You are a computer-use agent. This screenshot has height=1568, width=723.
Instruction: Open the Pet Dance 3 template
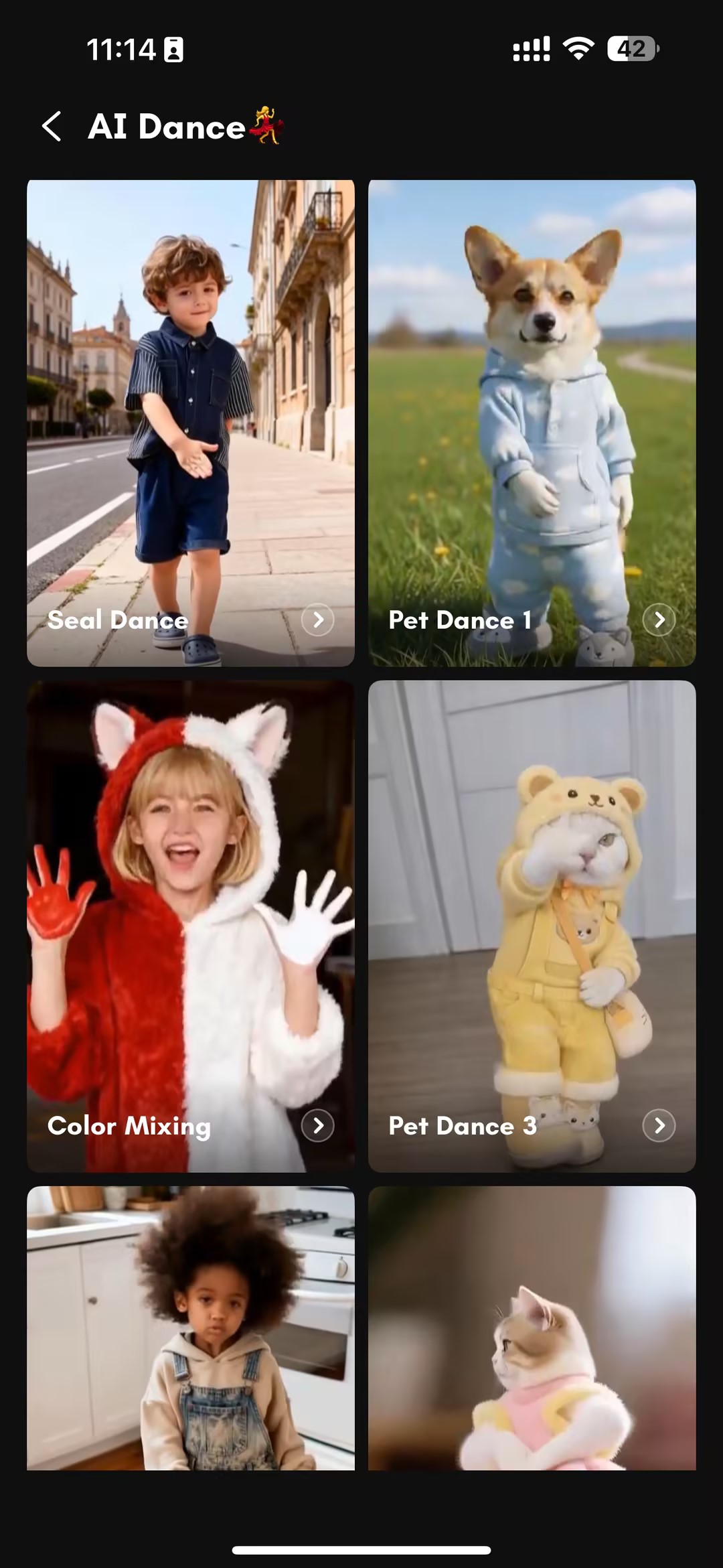point(532,926)
